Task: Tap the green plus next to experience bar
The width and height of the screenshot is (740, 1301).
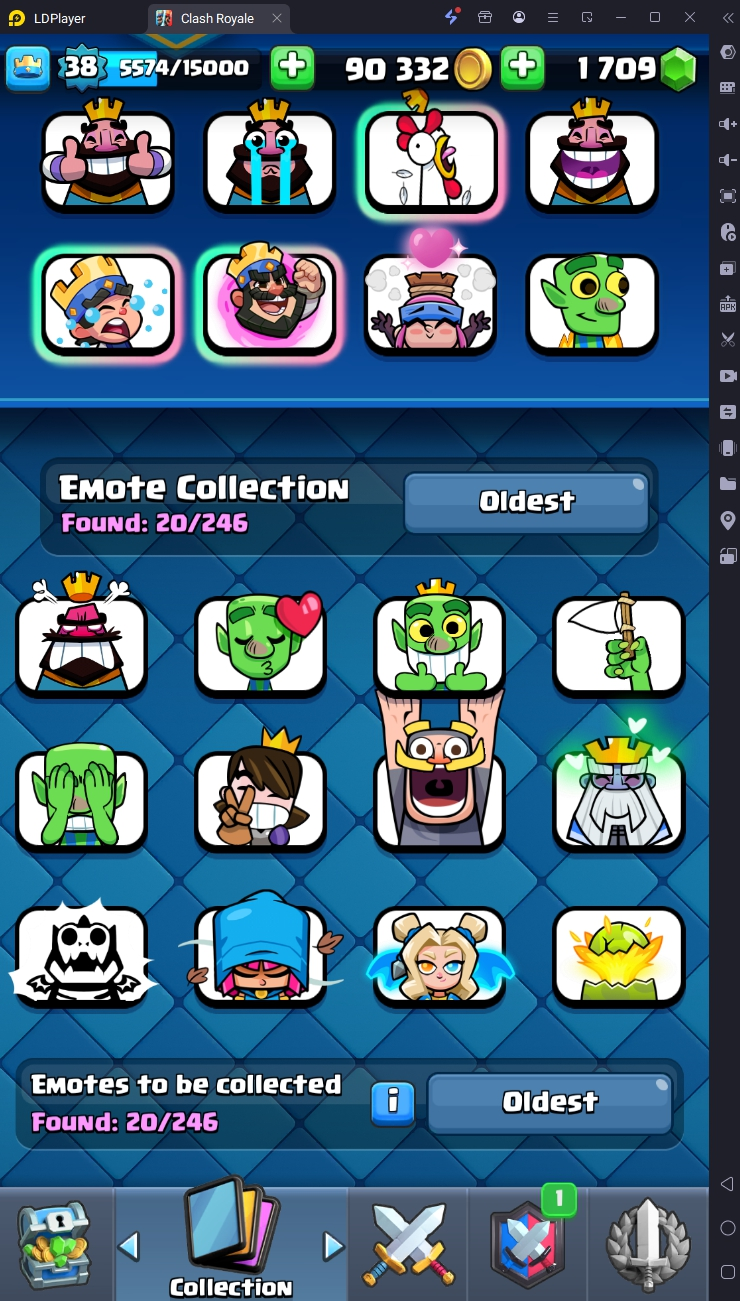Action: pyautogui.click(x=292, y=67)
